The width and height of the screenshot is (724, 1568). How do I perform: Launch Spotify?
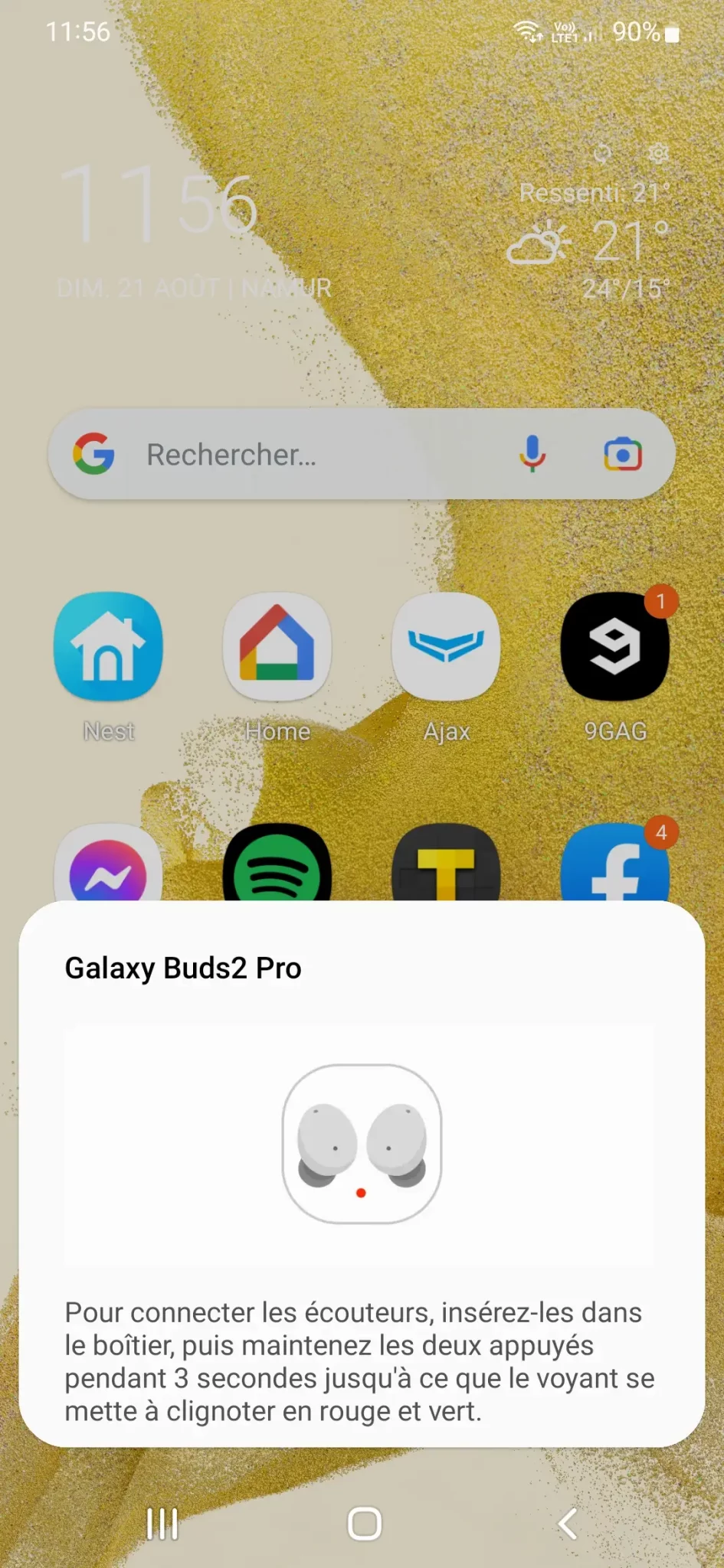(x=277, y=863)
